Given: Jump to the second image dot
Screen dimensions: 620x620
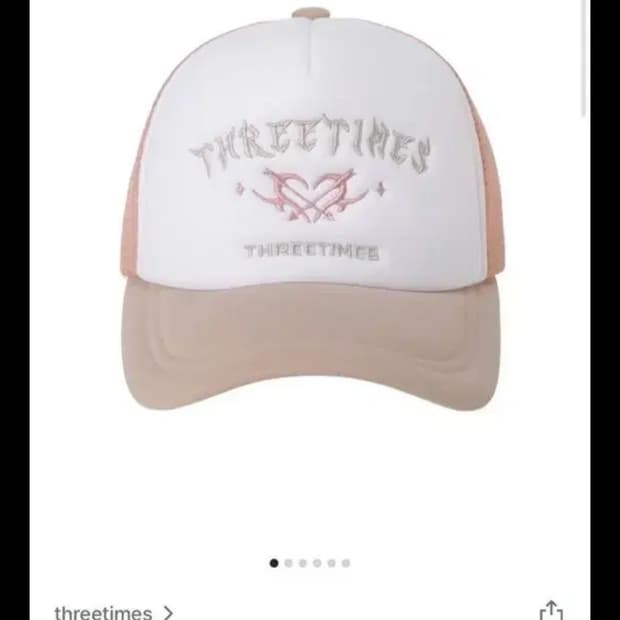Looking at the screenshot, I should click(x=289, y=563).
